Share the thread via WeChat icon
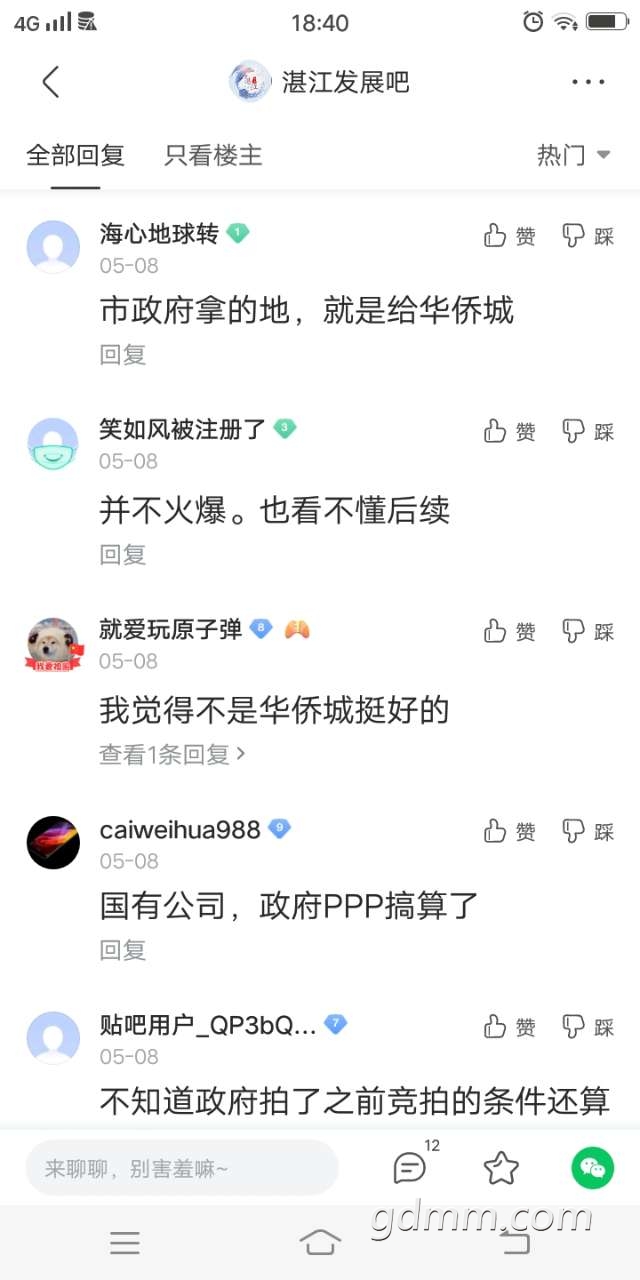This screenshot has width=640, height=1280. [x=593, y=1168]
